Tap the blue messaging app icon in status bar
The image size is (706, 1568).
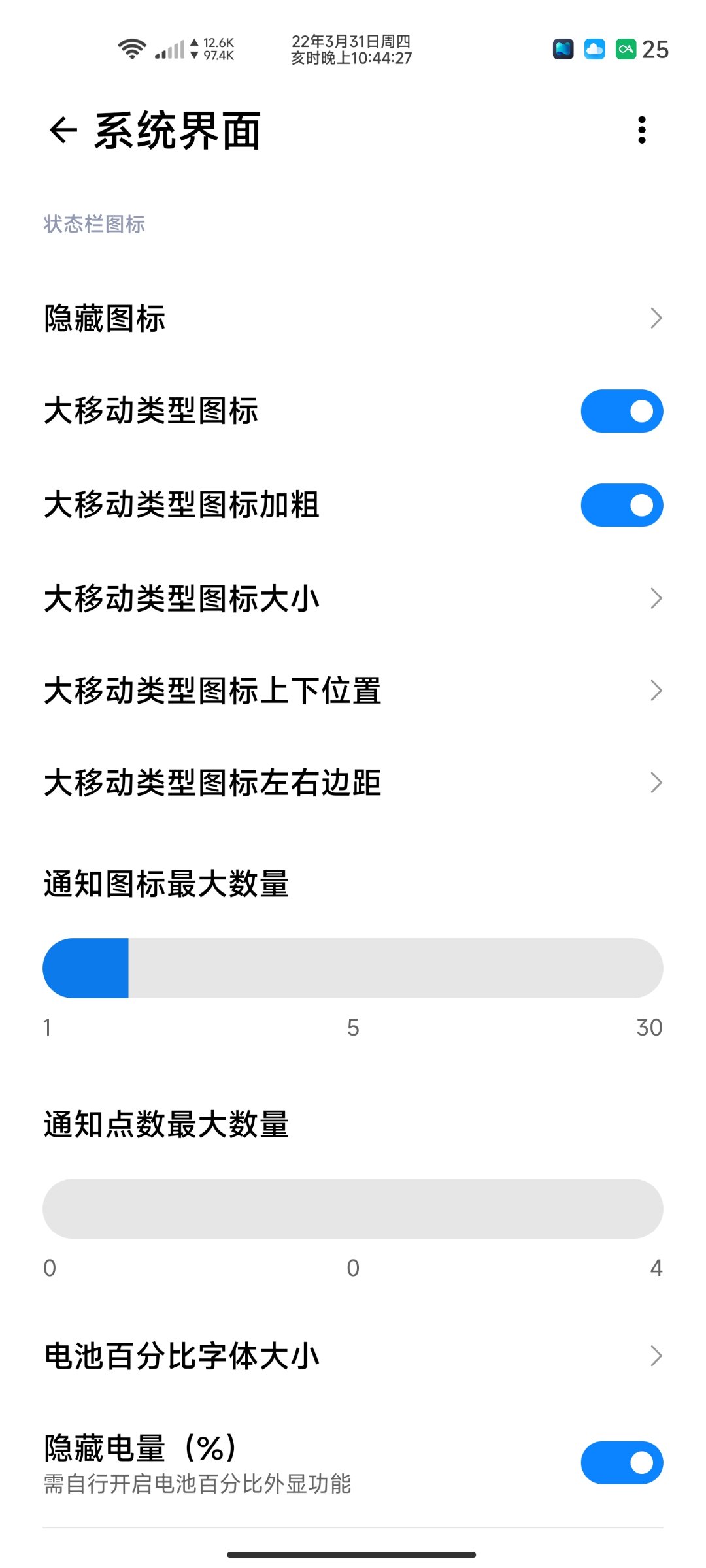point(563,49)
